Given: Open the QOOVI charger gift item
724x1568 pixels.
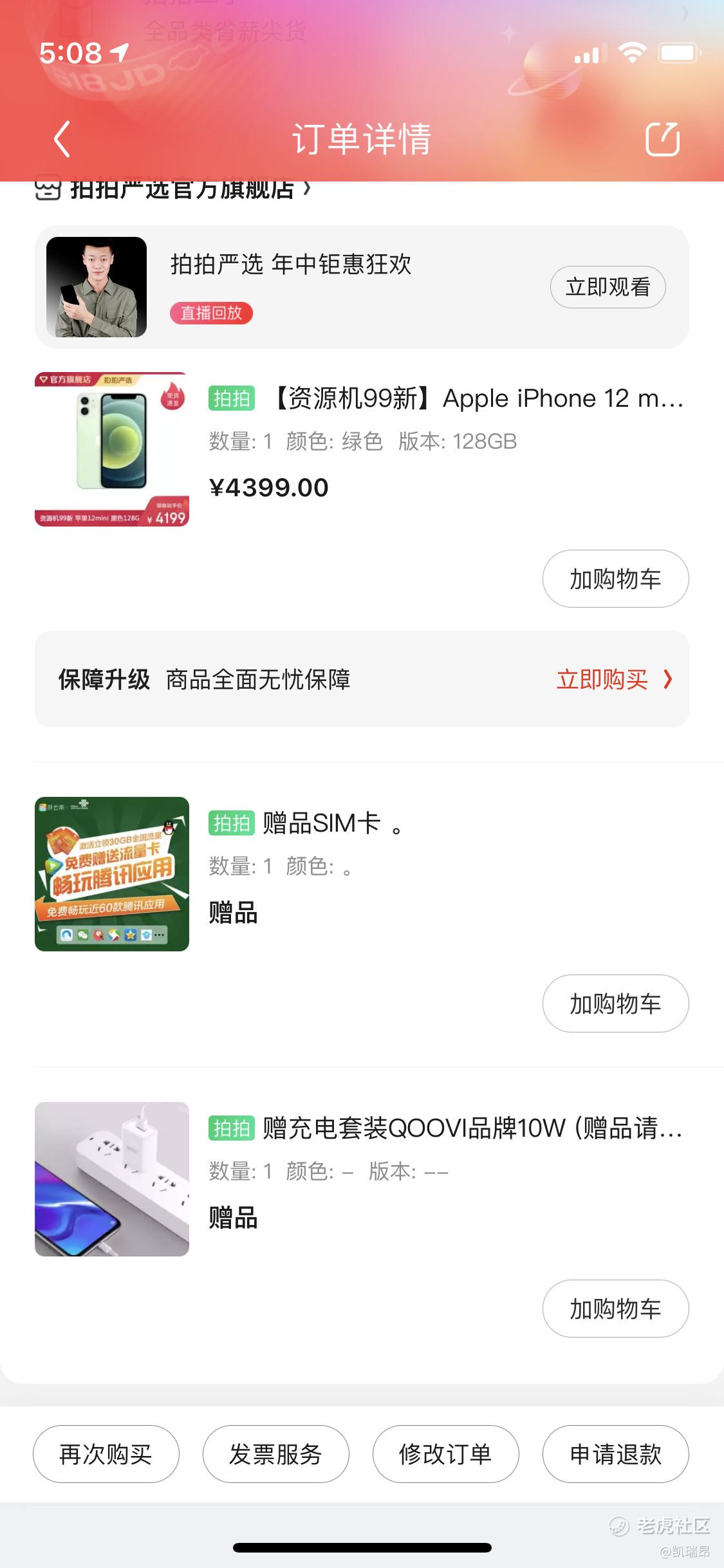Looking at the screenshot, I should click(x=362, y=1179).
